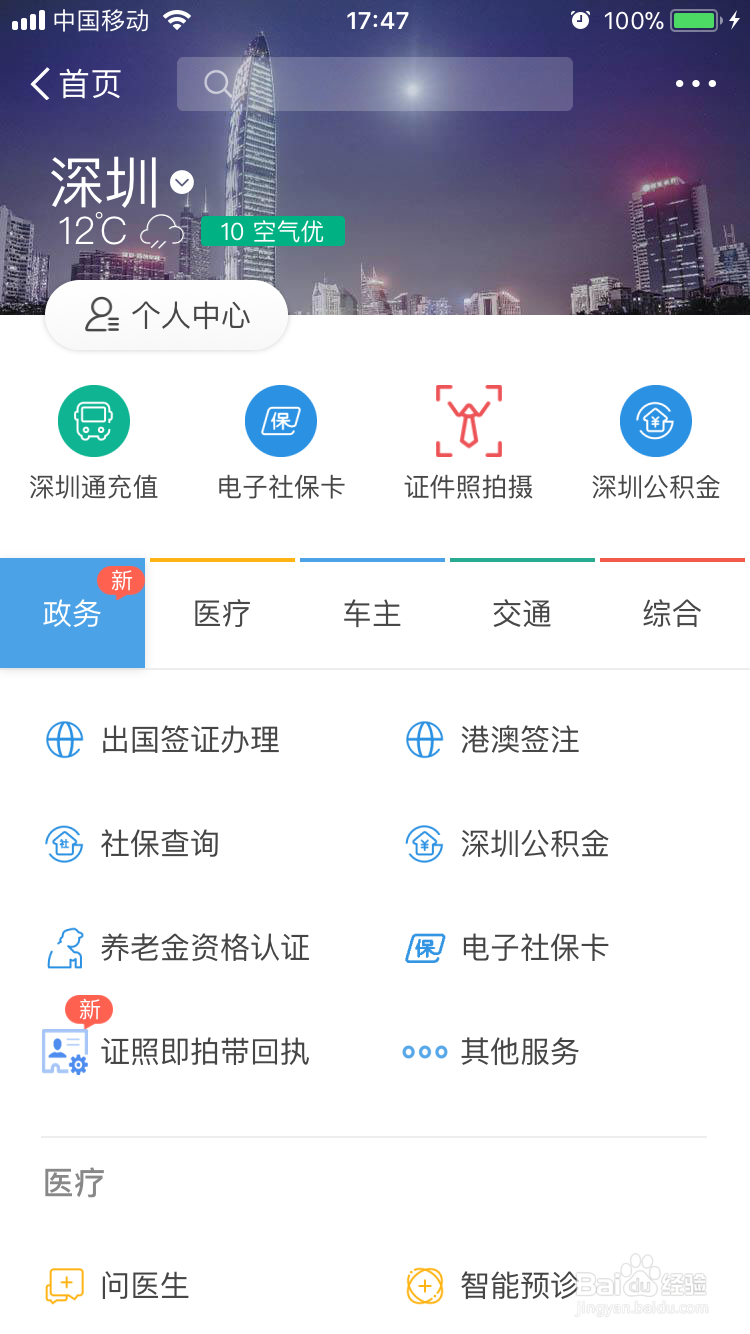Select the 社保查询 icon
The image size is (750, 1334).
64,844
